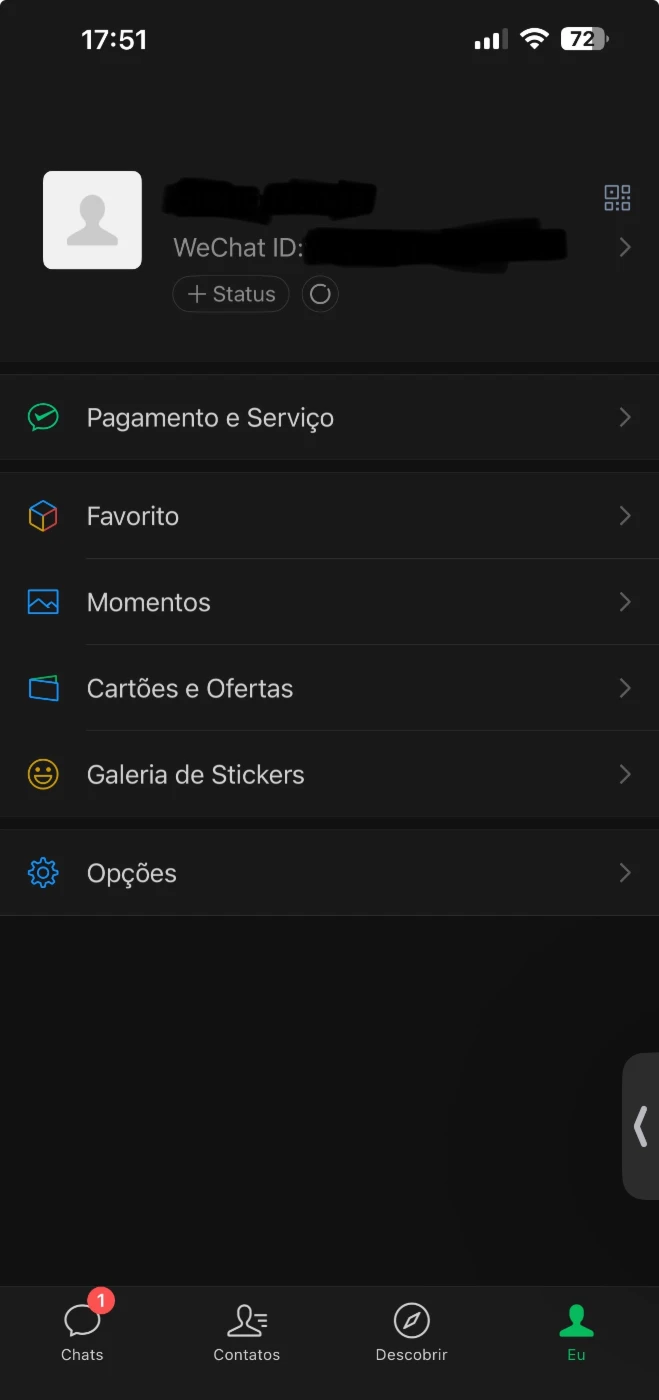Switch to the Descobrir tab

point(411,1332)
